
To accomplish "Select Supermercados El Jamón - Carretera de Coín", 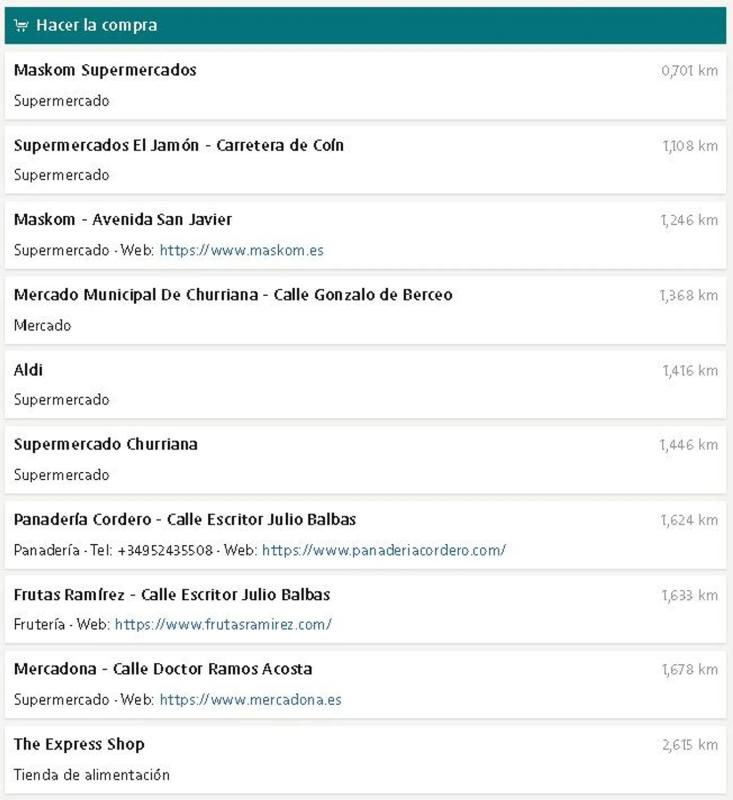I will pyautogui.click(x=178, y=145).
